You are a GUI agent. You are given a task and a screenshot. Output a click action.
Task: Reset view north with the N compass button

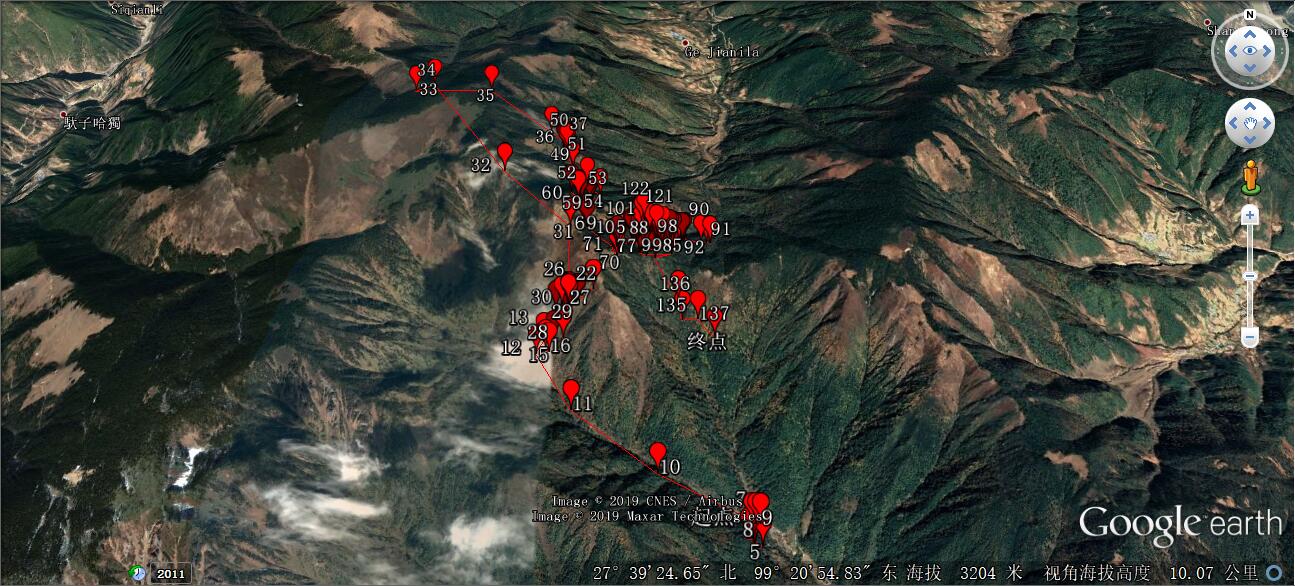[x=1250, y=15]
